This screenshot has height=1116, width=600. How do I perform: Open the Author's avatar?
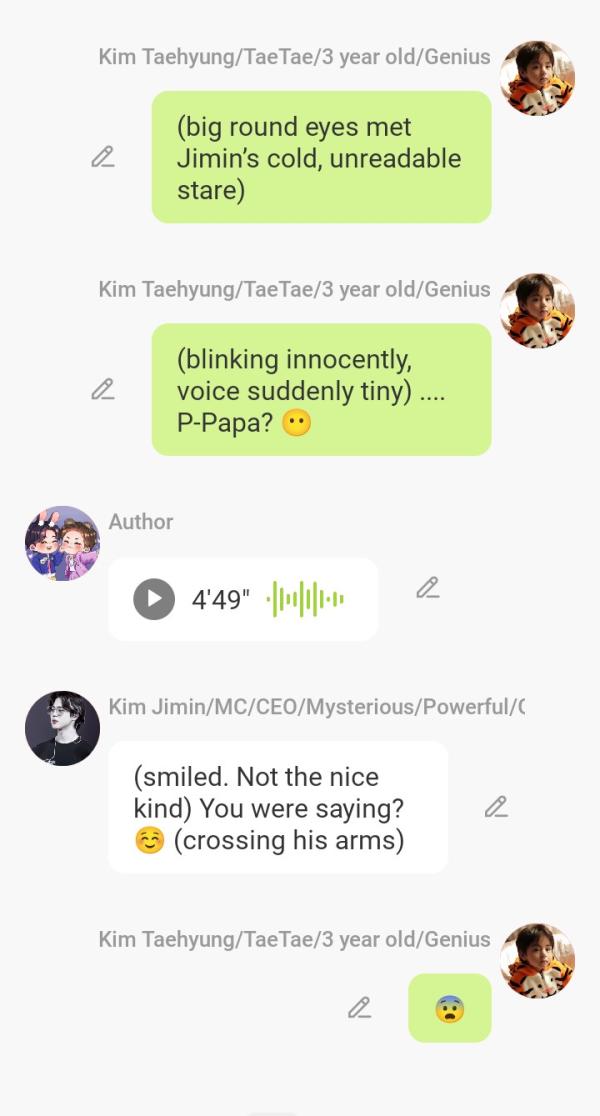[62, 543]
